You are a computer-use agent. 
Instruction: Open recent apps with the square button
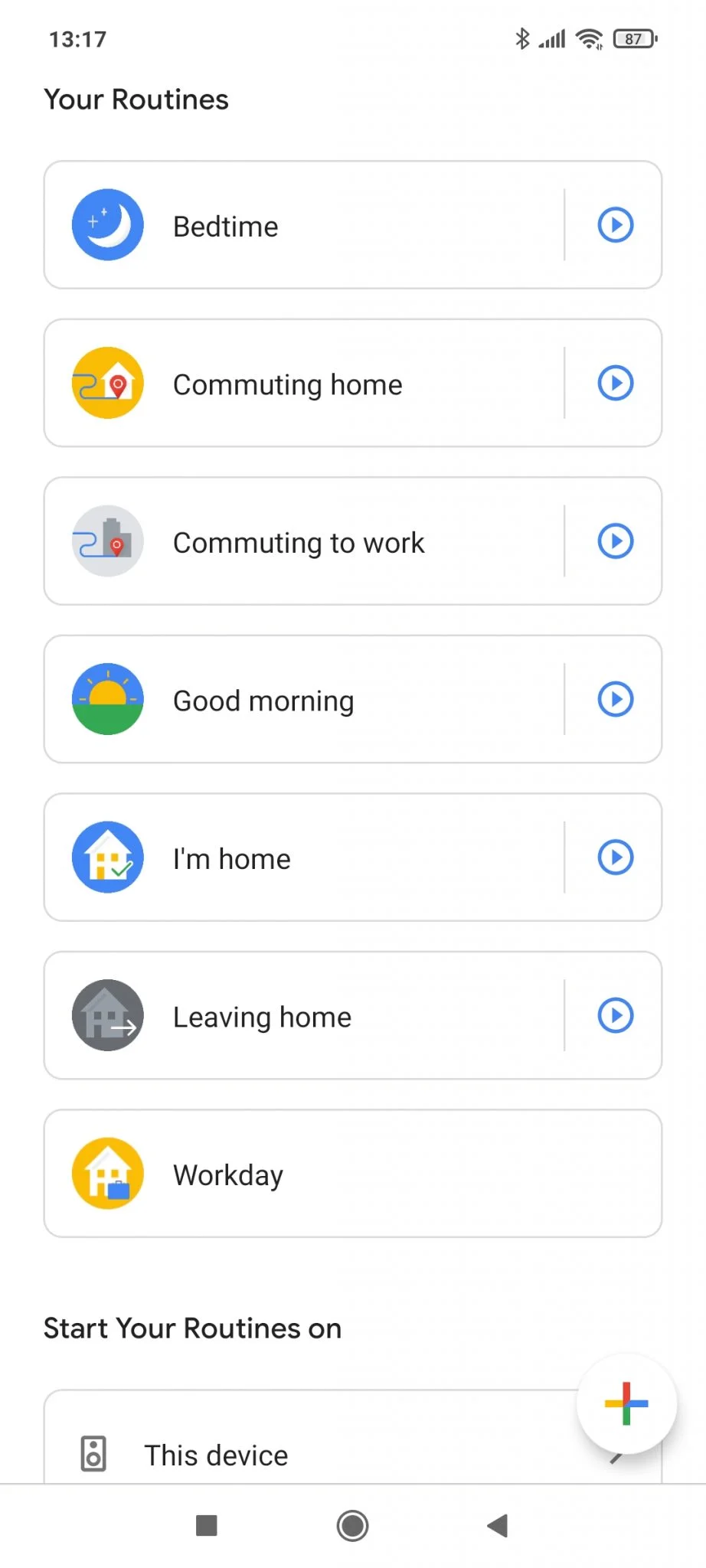click(207, 1526)
